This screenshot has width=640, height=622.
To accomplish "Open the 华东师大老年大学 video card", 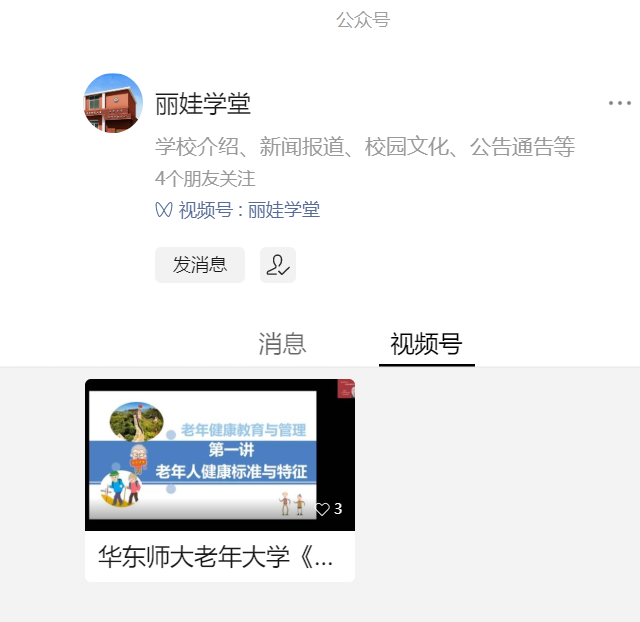I will [x=220, y=478].
